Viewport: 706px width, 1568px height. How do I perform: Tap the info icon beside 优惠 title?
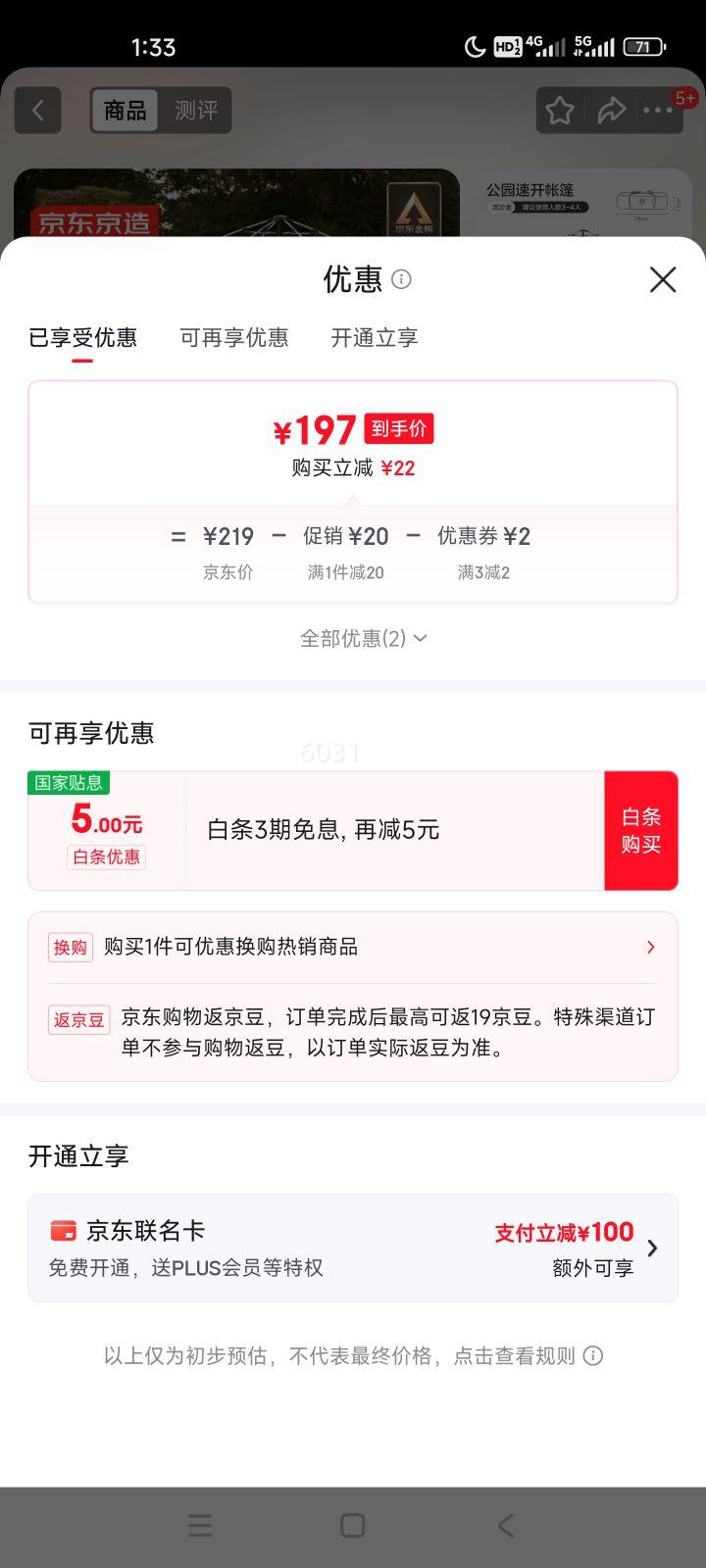400,281
